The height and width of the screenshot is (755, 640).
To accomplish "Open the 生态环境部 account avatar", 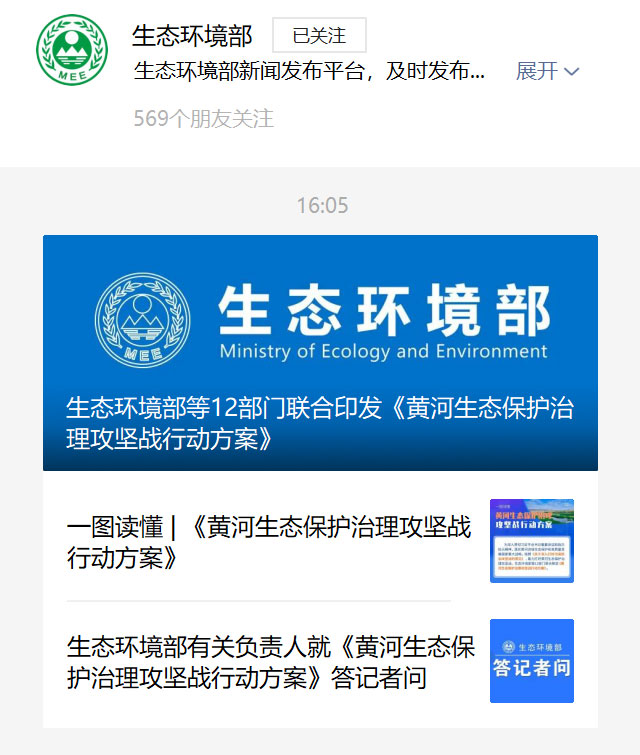I will (71, 51).
